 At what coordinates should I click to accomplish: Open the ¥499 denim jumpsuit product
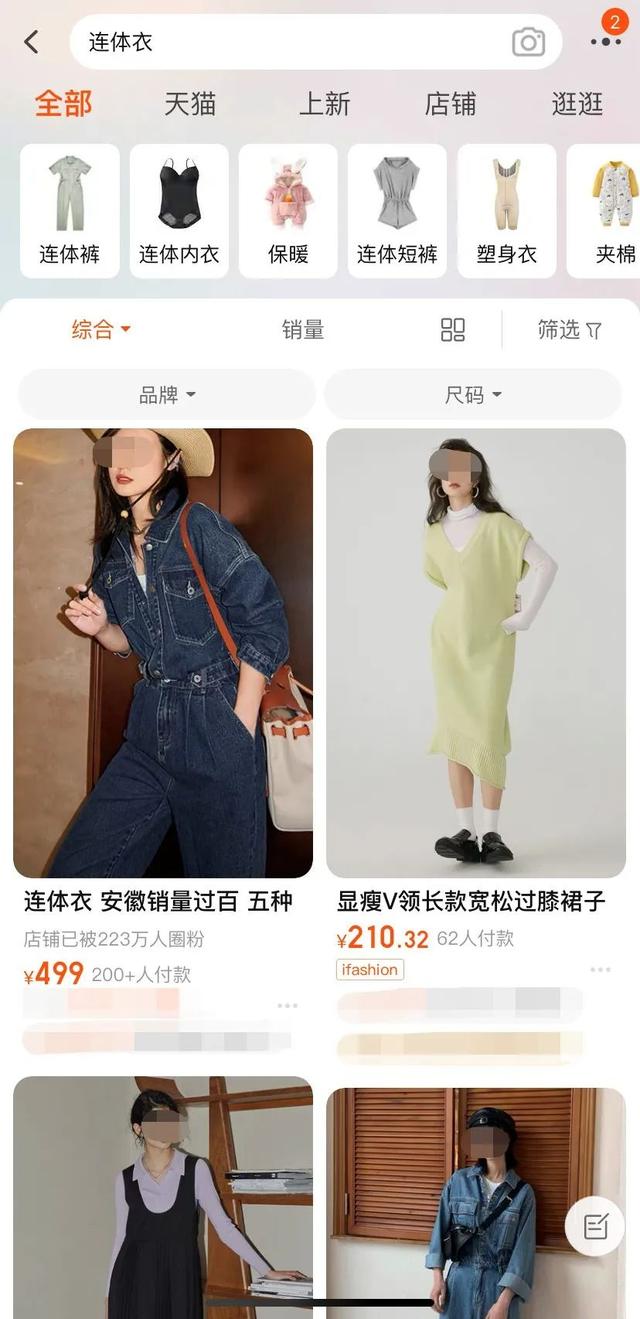pos(163,654)
